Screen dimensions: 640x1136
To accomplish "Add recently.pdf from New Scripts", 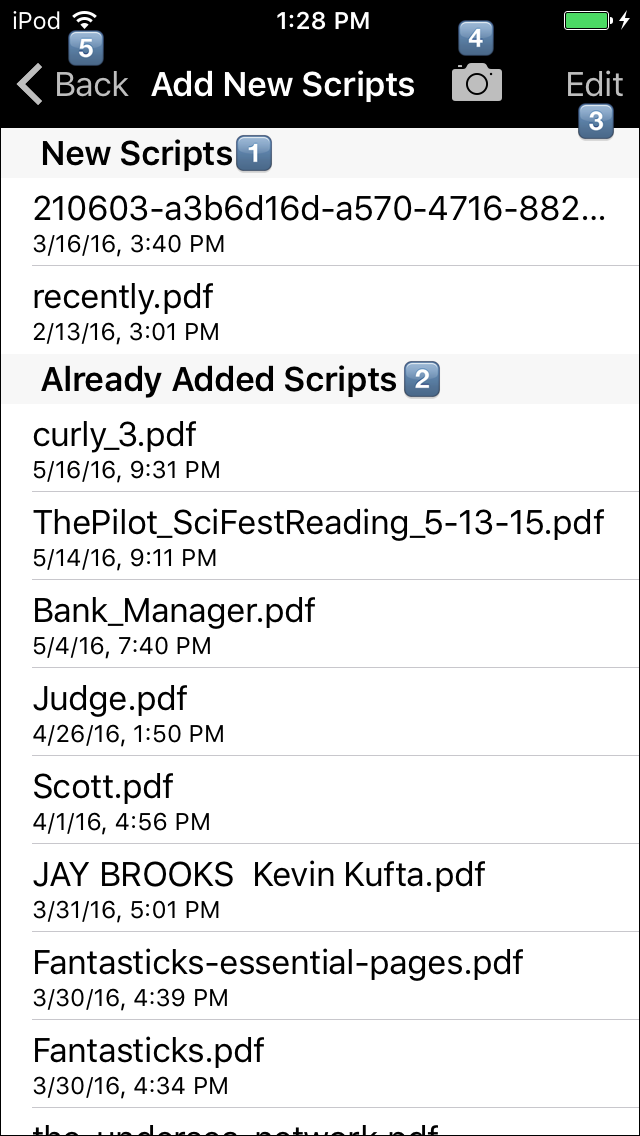I will [320, 310].
